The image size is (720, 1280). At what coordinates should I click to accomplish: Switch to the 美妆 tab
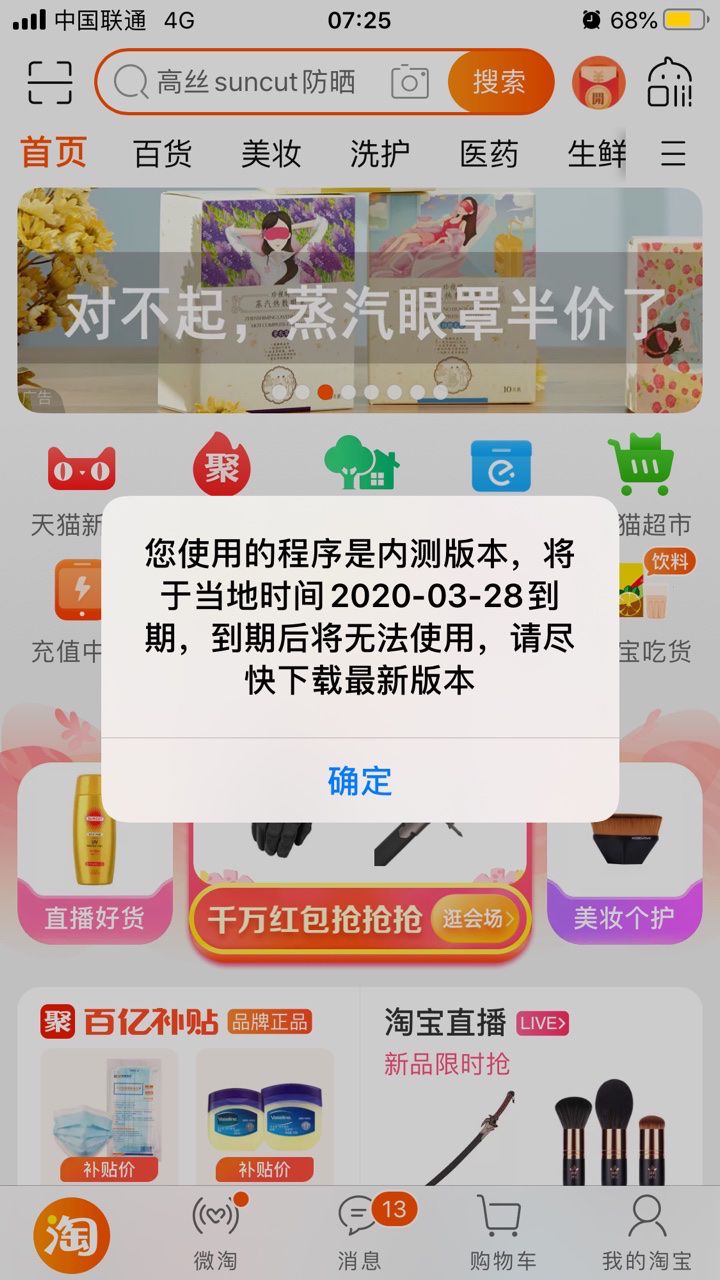click(271, 154)
